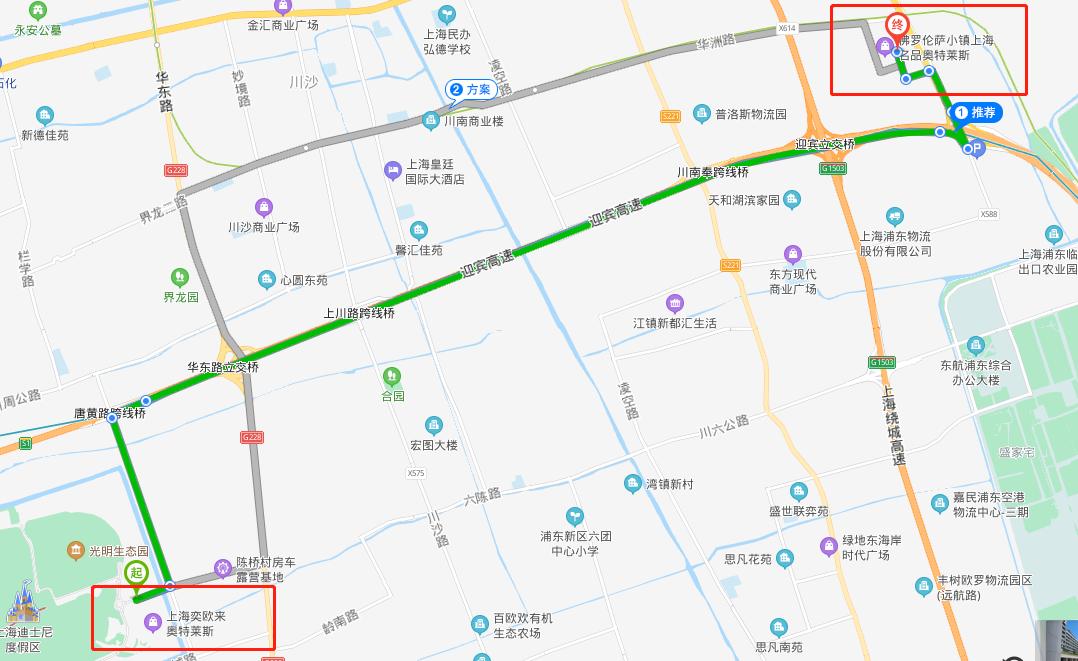Select the recommended route bubble 推荐
The width and height of the screenshot is (1078, 661).
pyautogui.click(x=976, y=113)
